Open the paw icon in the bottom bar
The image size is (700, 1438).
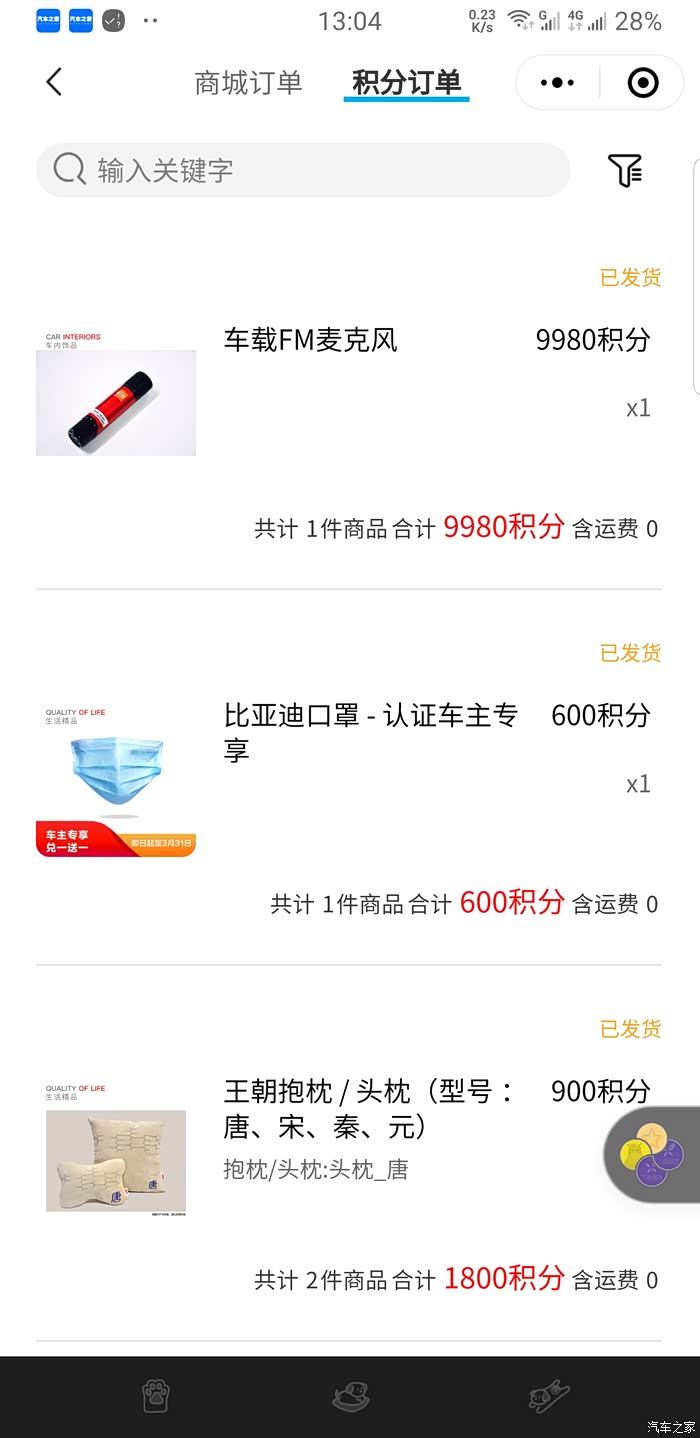pos(155,1395)
